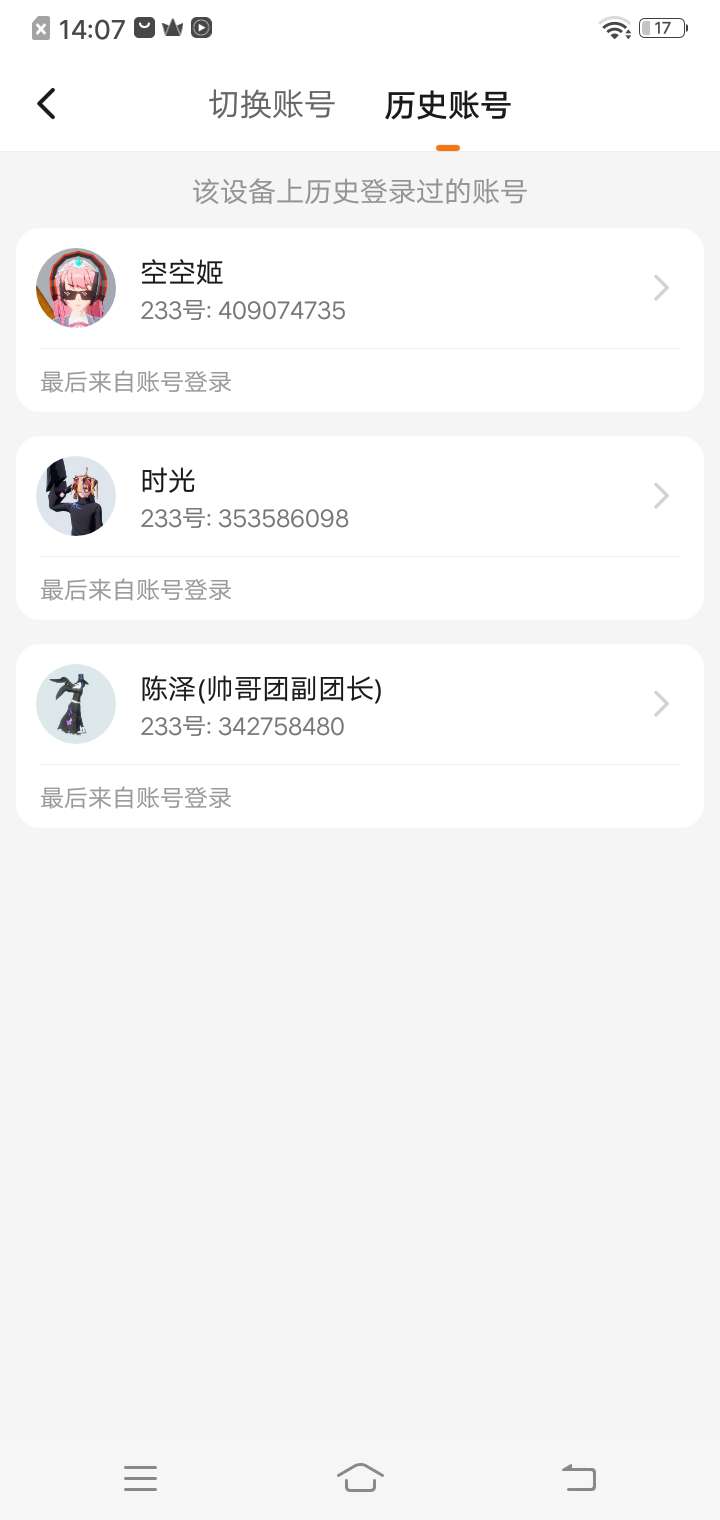Go back using the top-left arrow

point(46,104)
